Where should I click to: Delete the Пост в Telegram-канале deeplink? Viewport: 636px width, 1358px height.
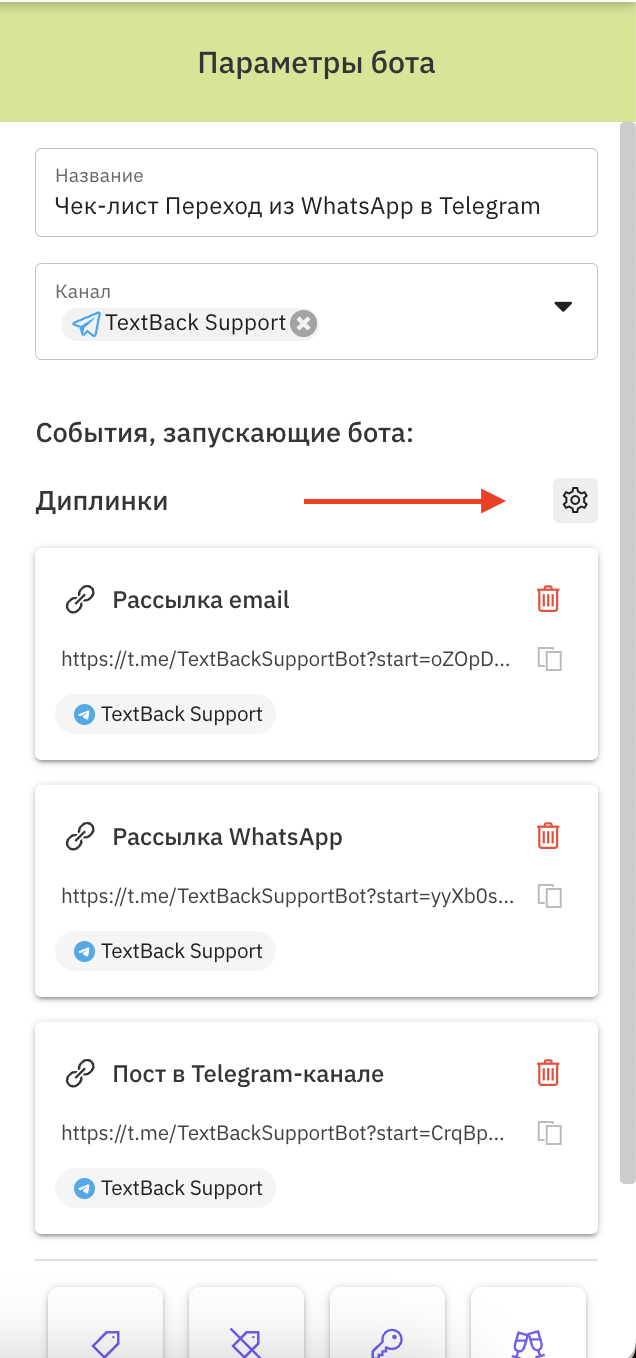548,1073
